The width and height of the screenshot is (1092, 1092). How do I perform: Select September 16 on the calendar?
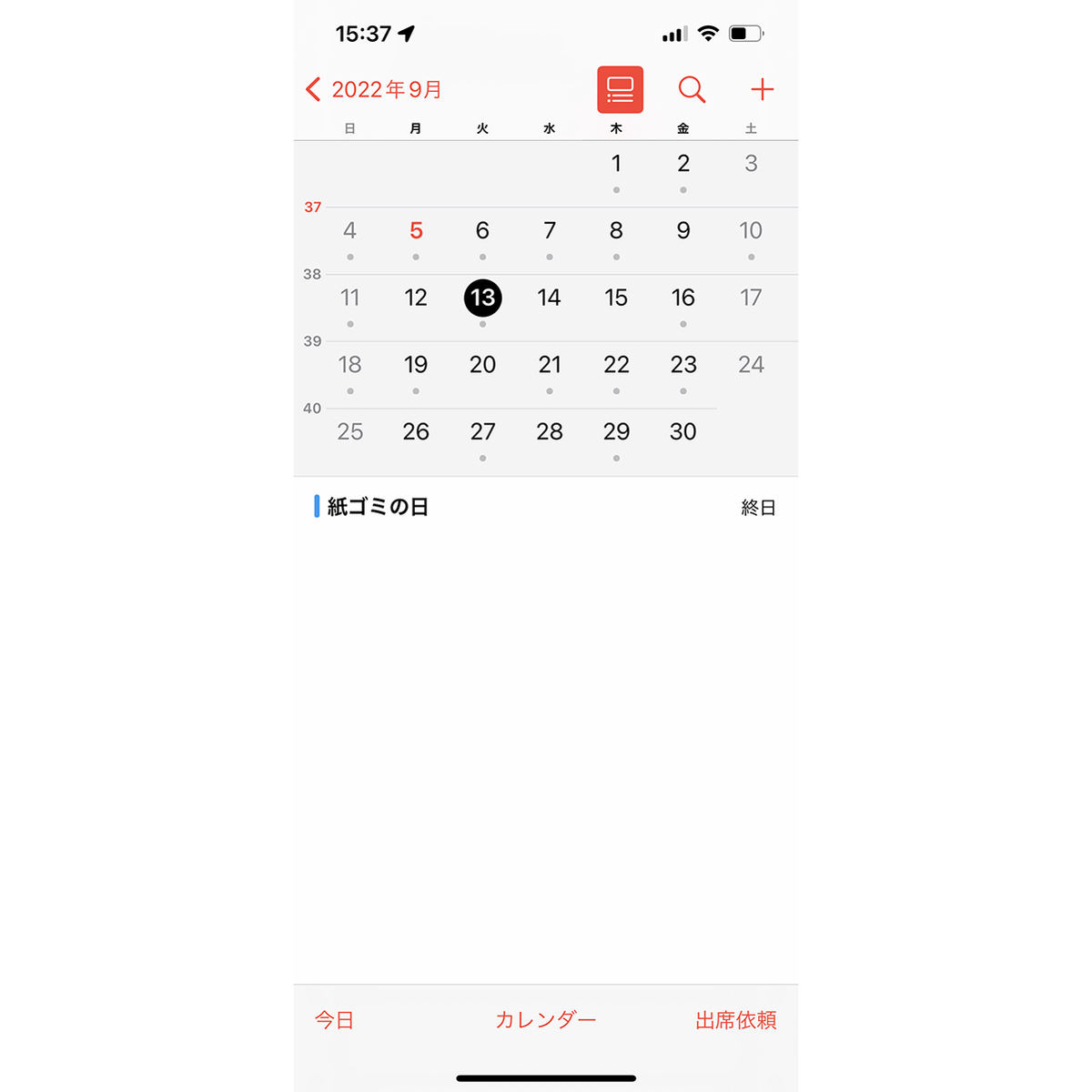(x=683, y=298)
